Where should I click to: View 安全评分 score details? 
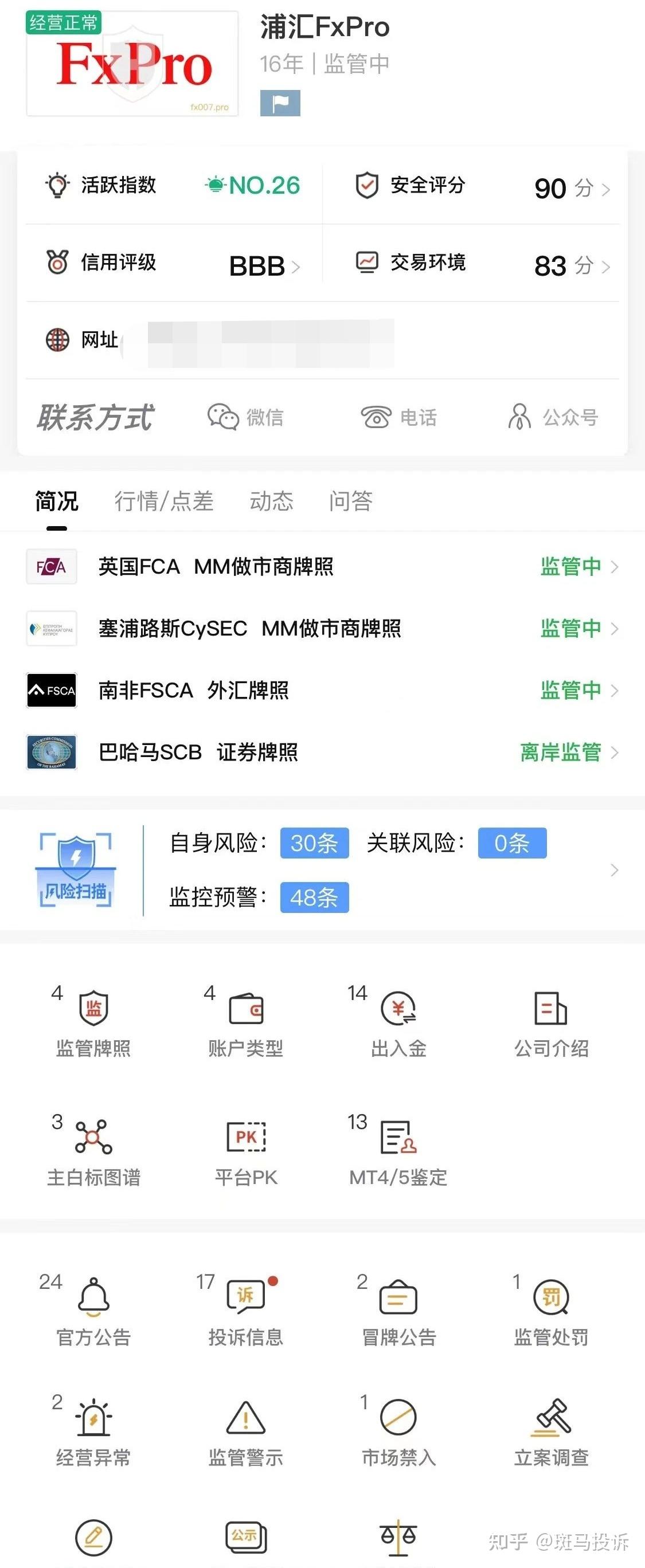click(x=481, y=187)
